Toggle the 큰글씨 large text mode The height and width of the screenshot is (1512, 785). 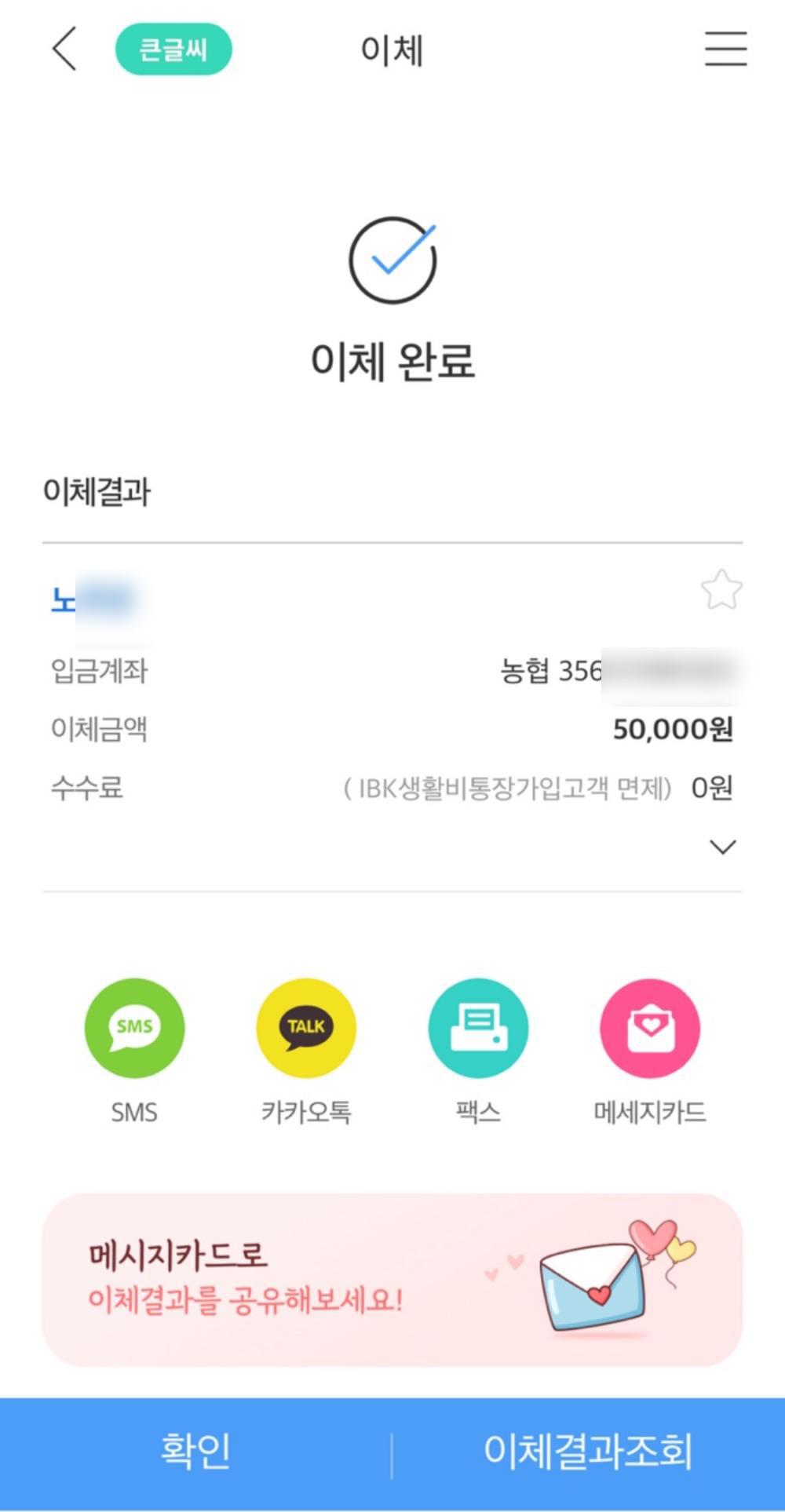coord(173,49)
